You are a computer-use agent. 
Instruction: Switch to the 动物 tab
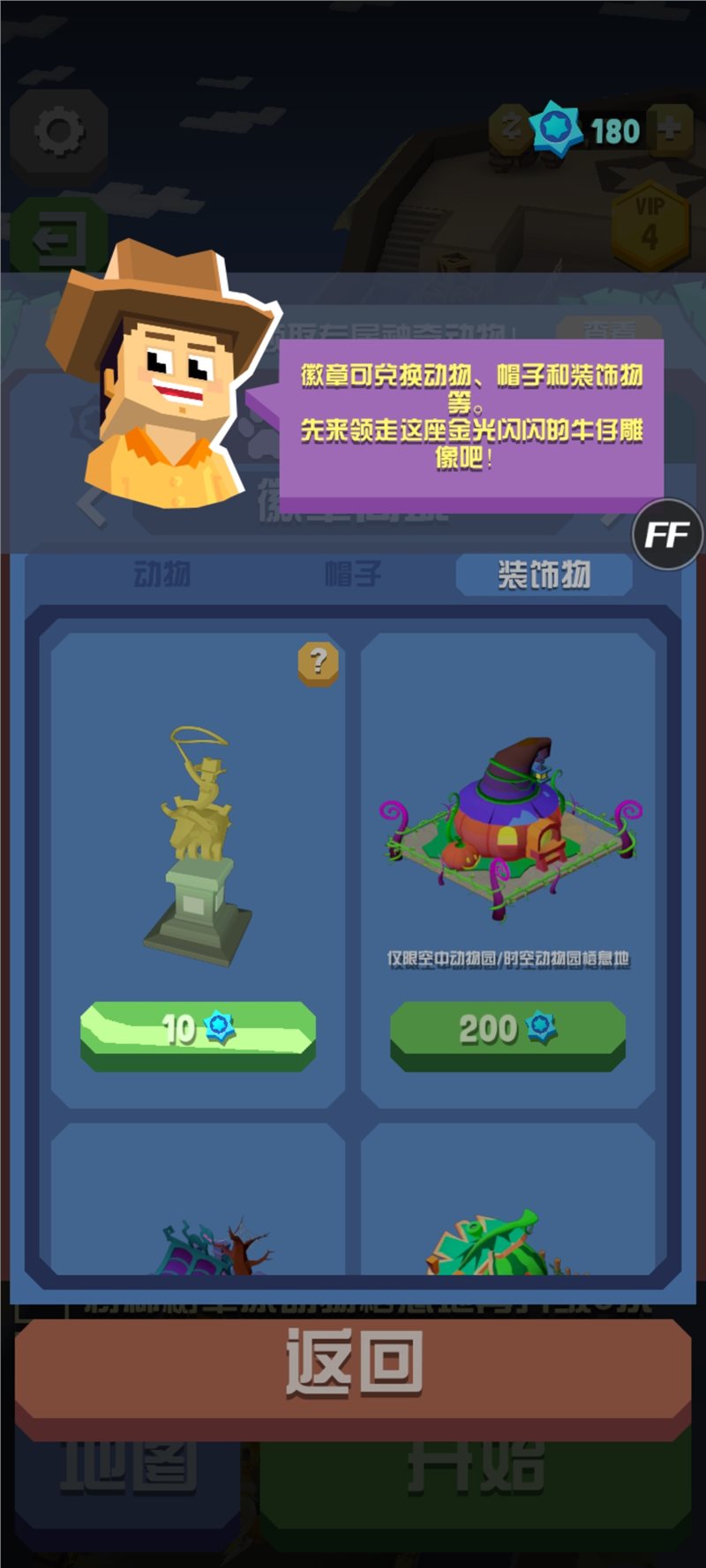click(x=161, y=575)
